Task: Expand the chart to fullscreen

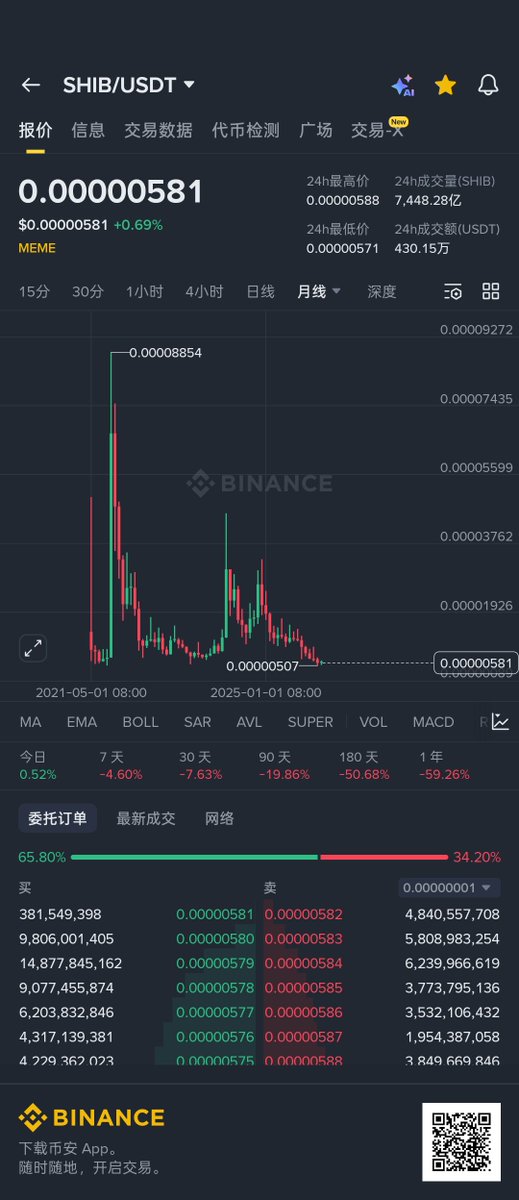Action: click(x=34, y=648)
